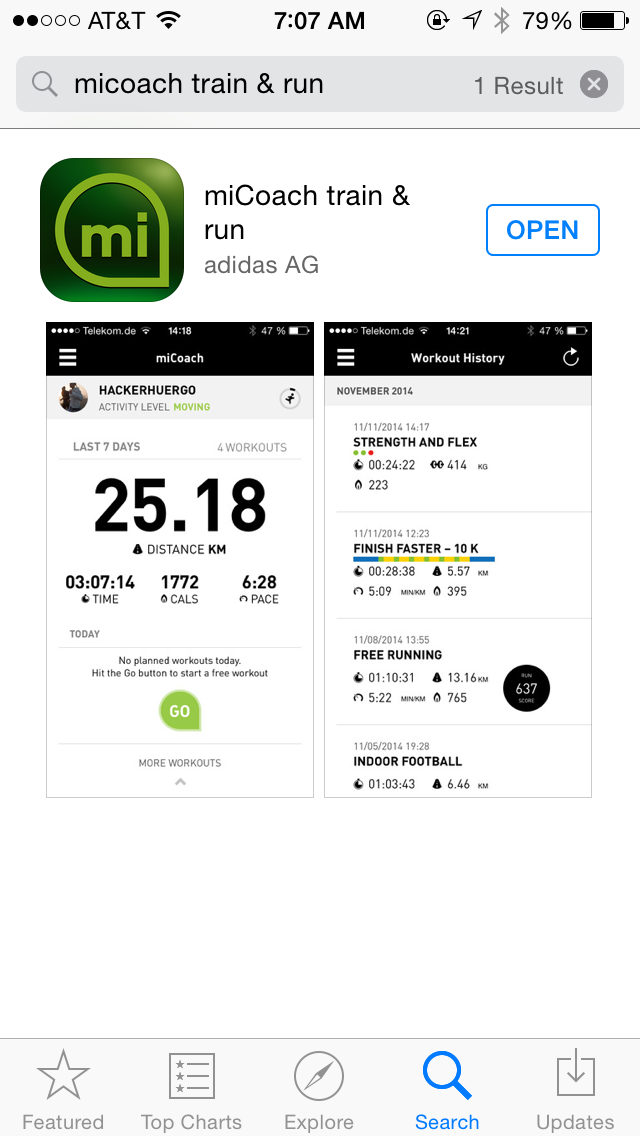This screenshot has width=640, height=1136.
Task: Clear the search text
Action: (594, 85)
